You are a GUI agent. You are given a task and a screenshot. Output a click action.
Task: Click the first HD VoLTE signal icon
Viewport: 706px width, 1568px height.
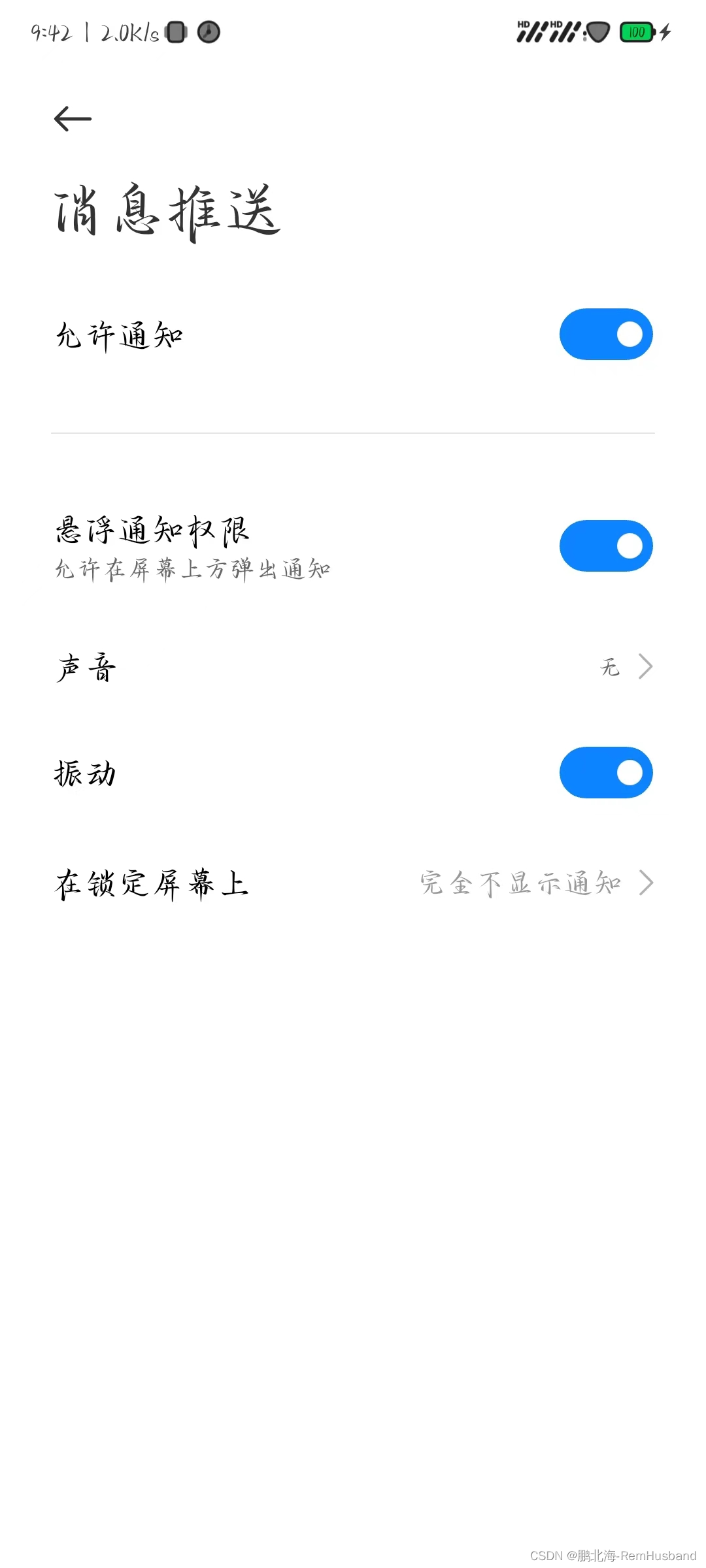(x=531, y=31)
